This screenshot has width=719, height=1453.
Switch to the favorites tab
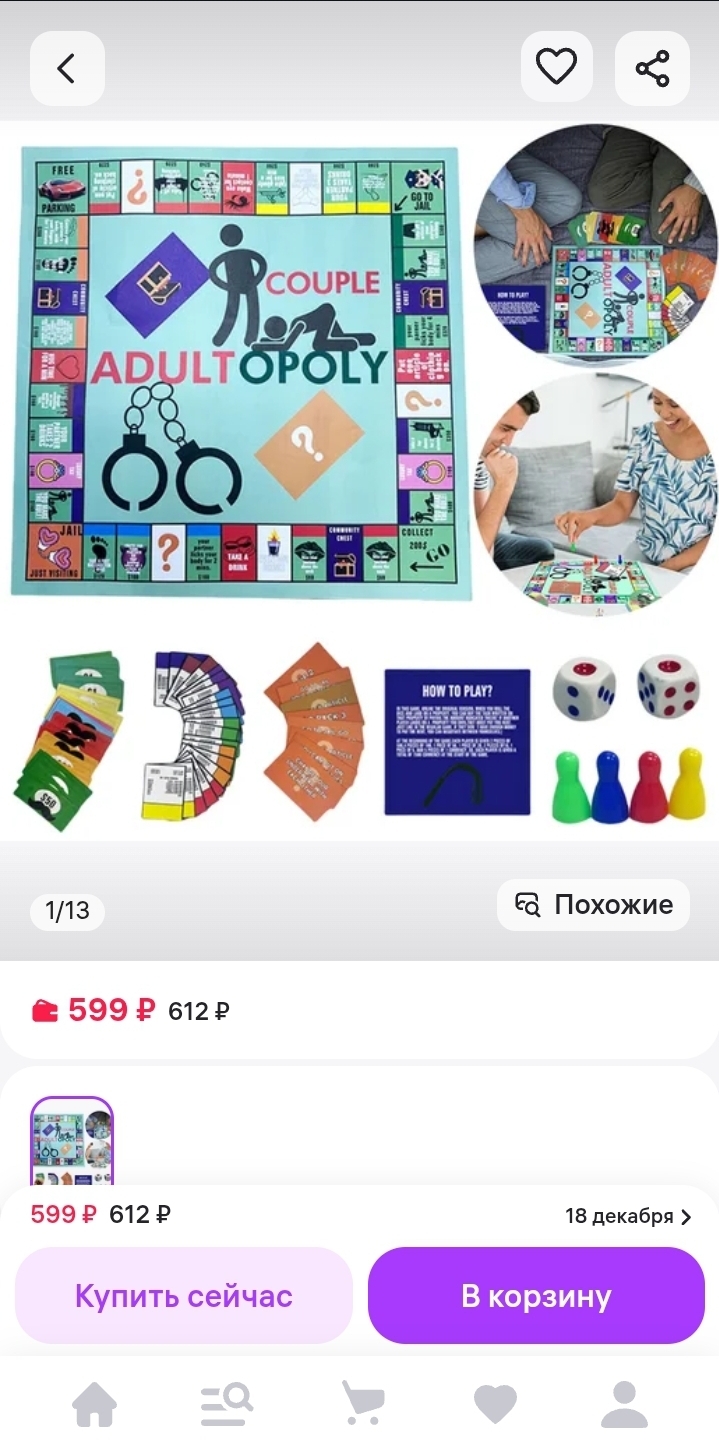coord(494,1405)
